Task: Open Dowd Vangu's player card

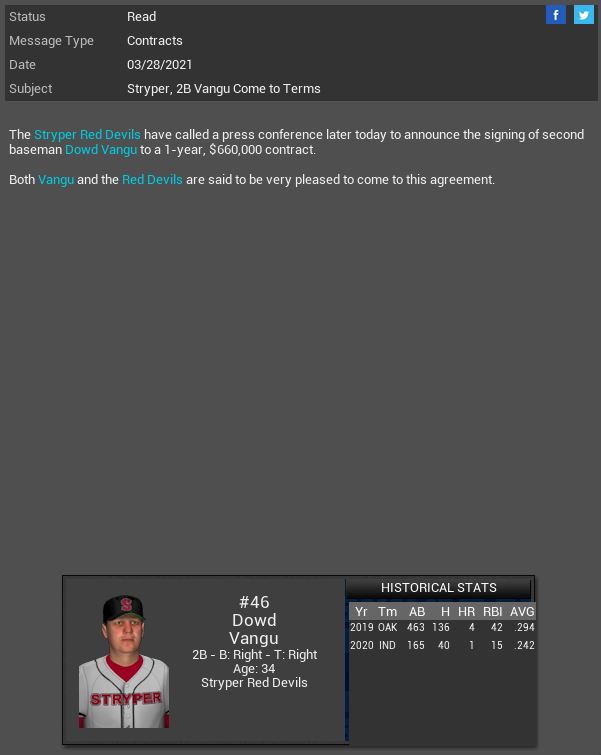Action: (124, 661)
